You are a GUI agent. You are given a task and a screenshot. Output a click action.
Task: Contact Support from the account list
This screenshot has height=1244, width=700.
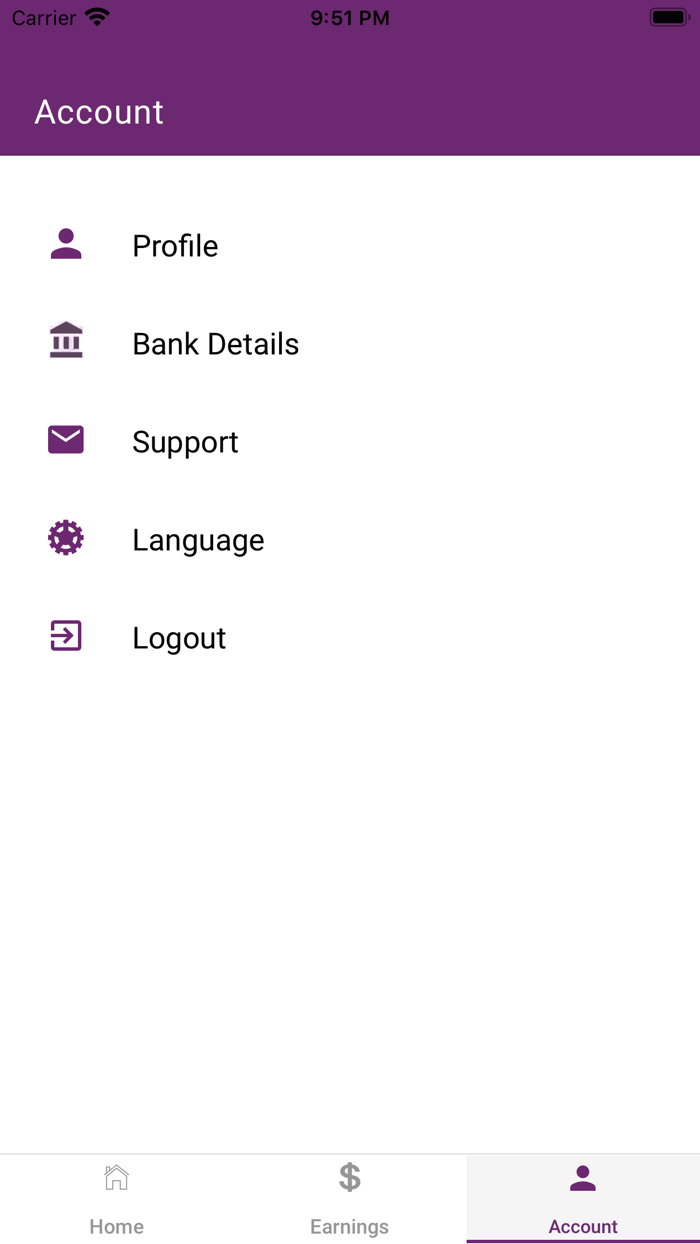point(185,442)
